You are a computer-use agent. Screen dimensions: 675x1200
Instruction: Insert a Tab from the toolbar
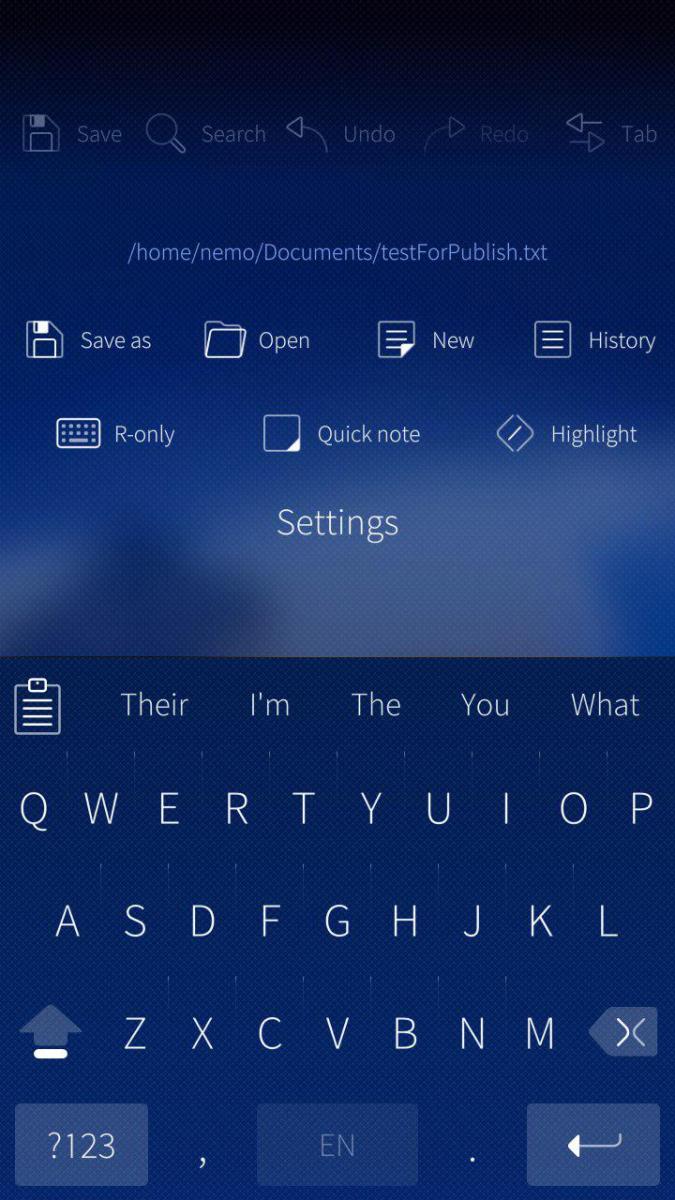(x=611, y=133)
